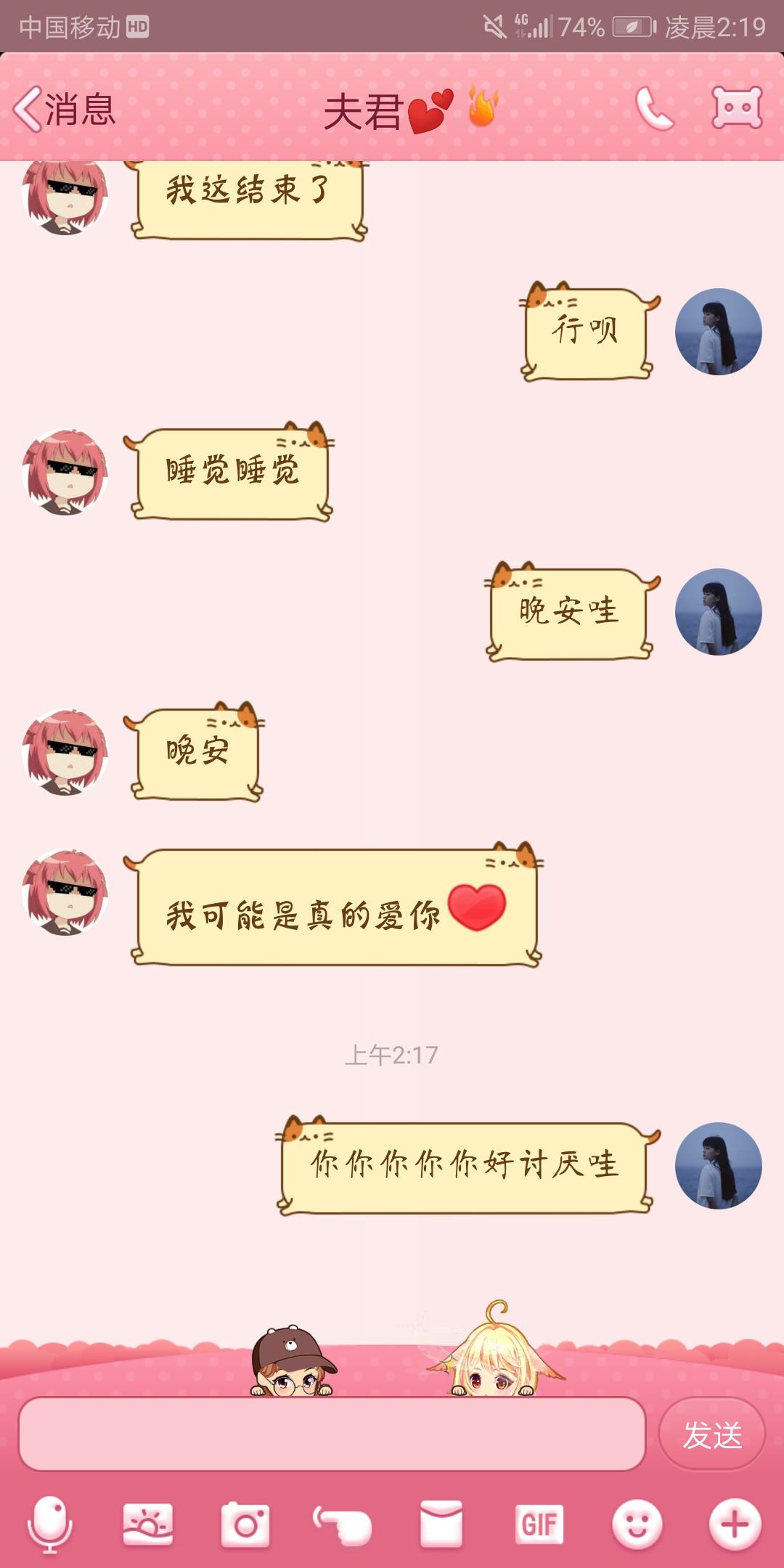
Task: Tap the message text input field
Action: 331,1434
